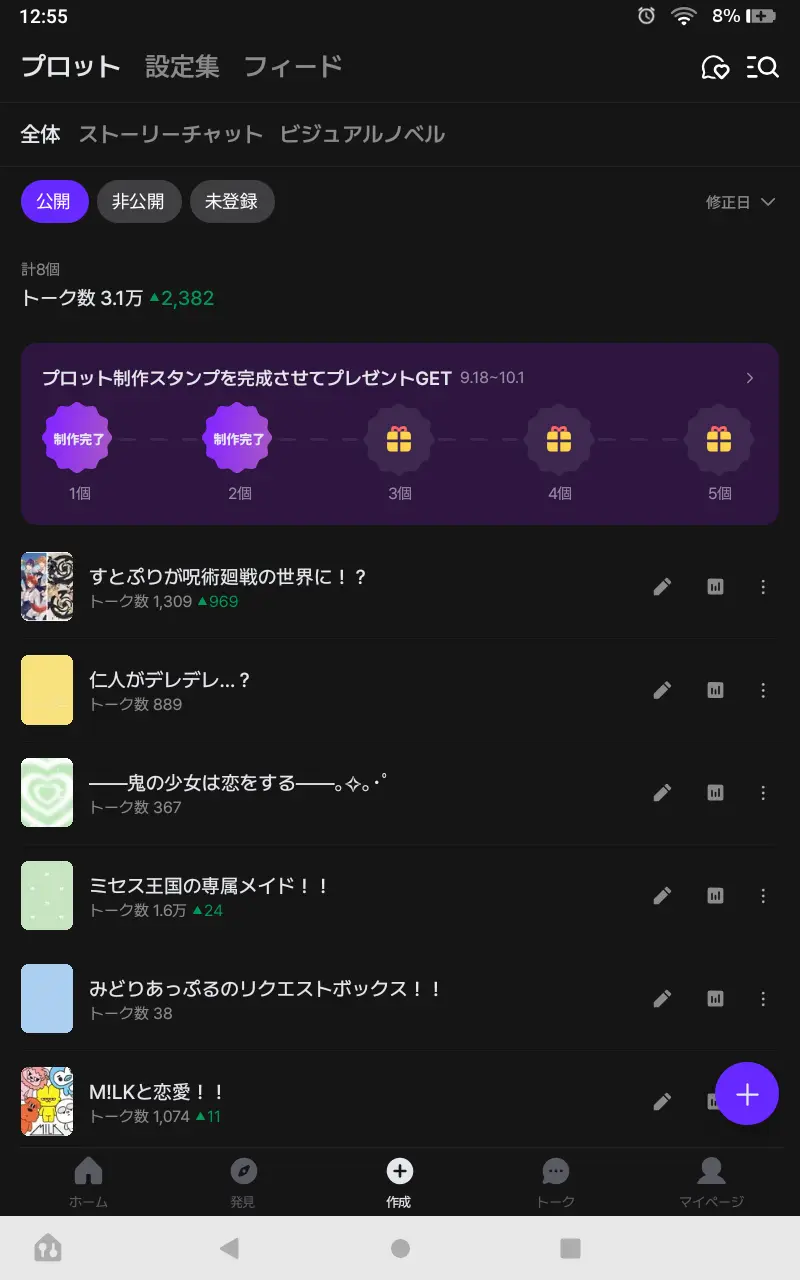
Task: Go to マイページ tab
Action: [x=711, y=1182]
